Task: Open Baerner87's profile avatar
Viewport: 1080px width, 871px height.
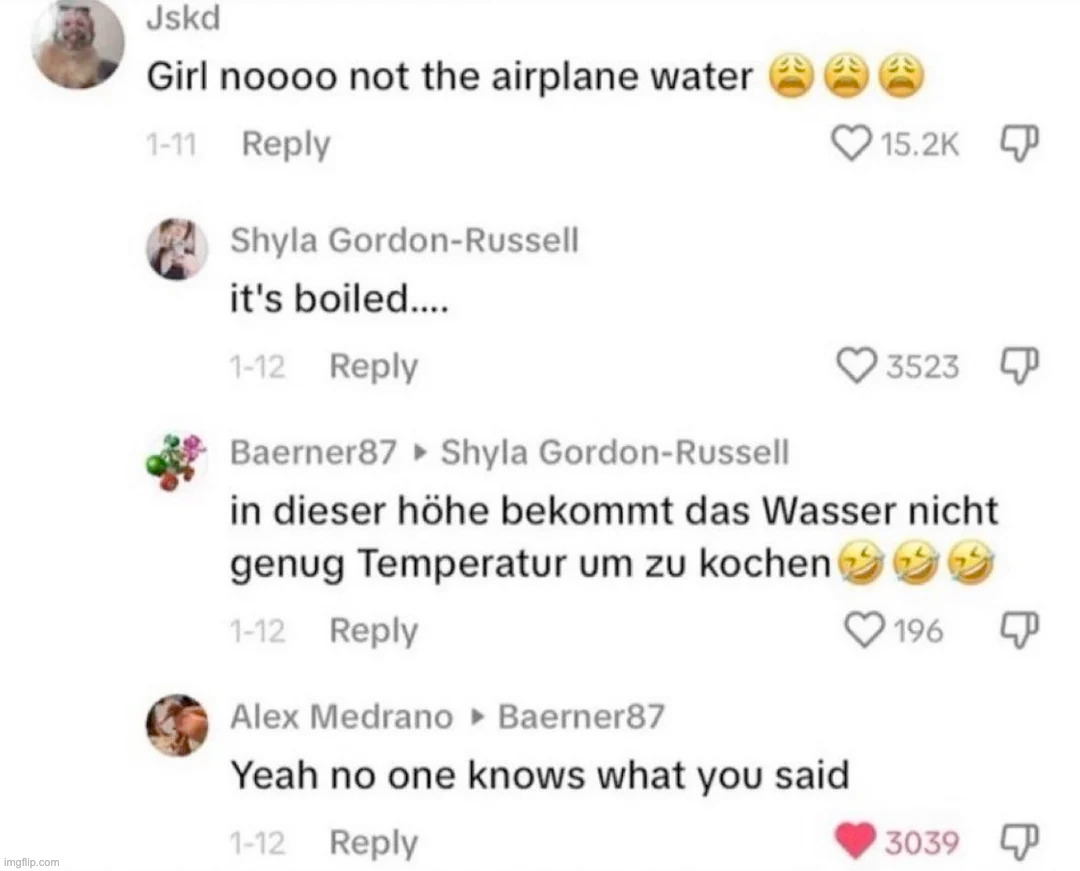Action: 178,462
